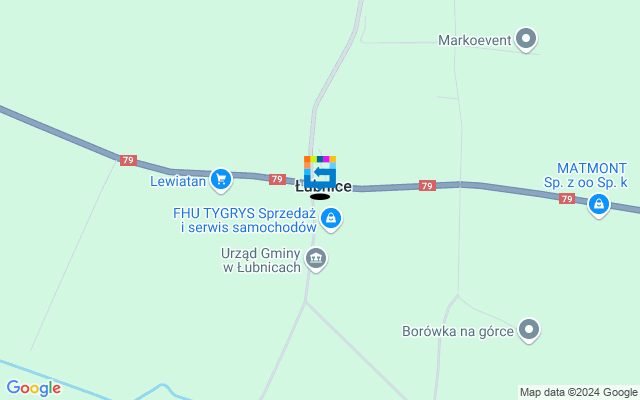The width and height of the screenshot is (640, 400).
Task: Open the Google logo link
Action: click(33, 388)
